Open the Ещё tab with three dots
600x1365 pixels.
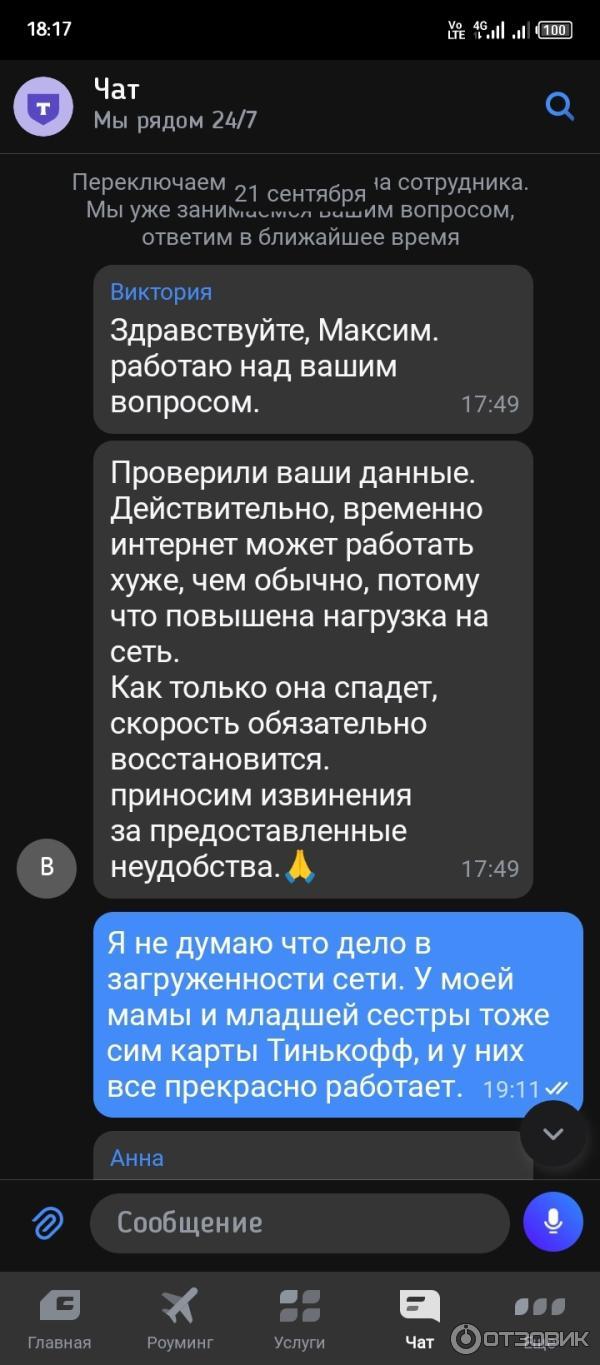(x=540, y=1310)
